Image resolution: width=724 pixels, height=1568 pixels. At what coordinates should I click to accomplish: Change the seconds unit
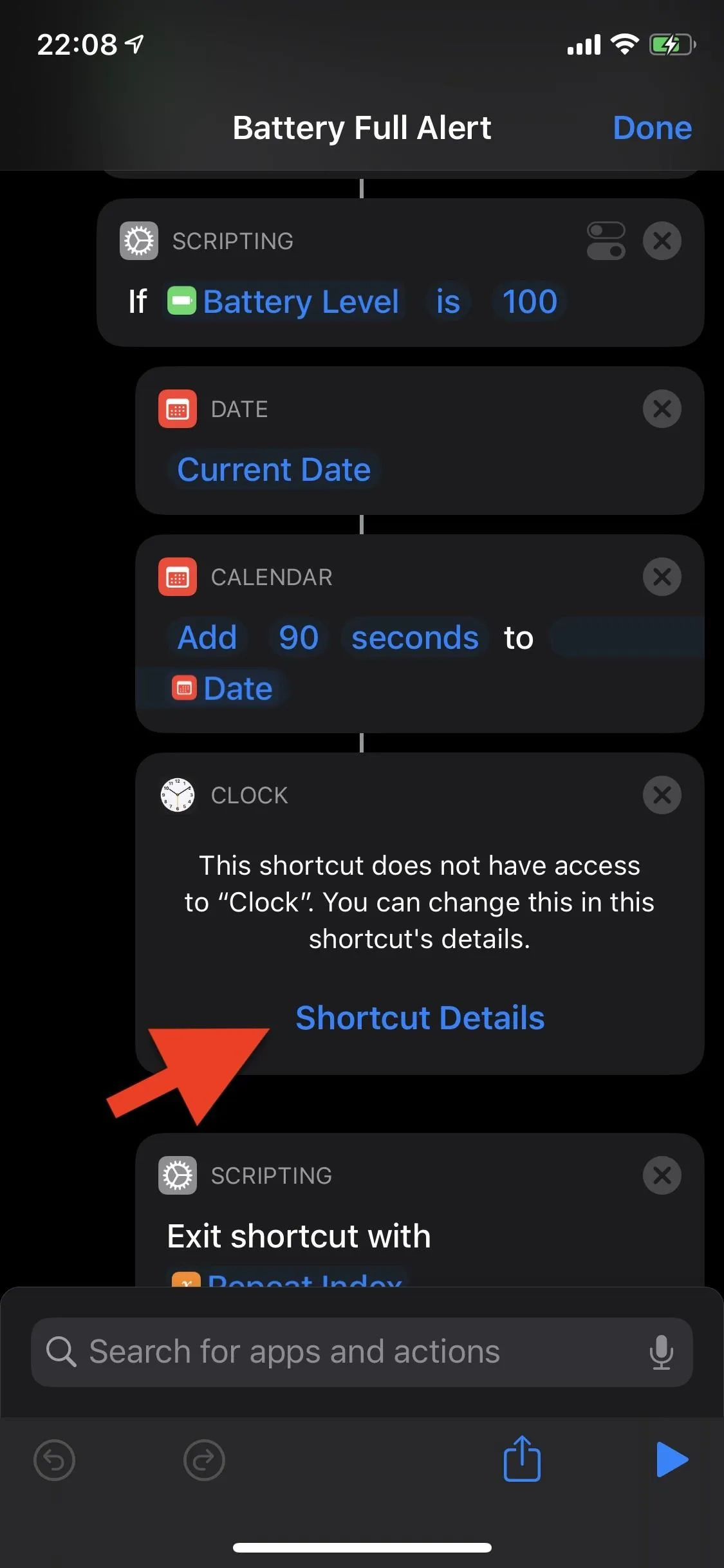click(x=415, y=637)
